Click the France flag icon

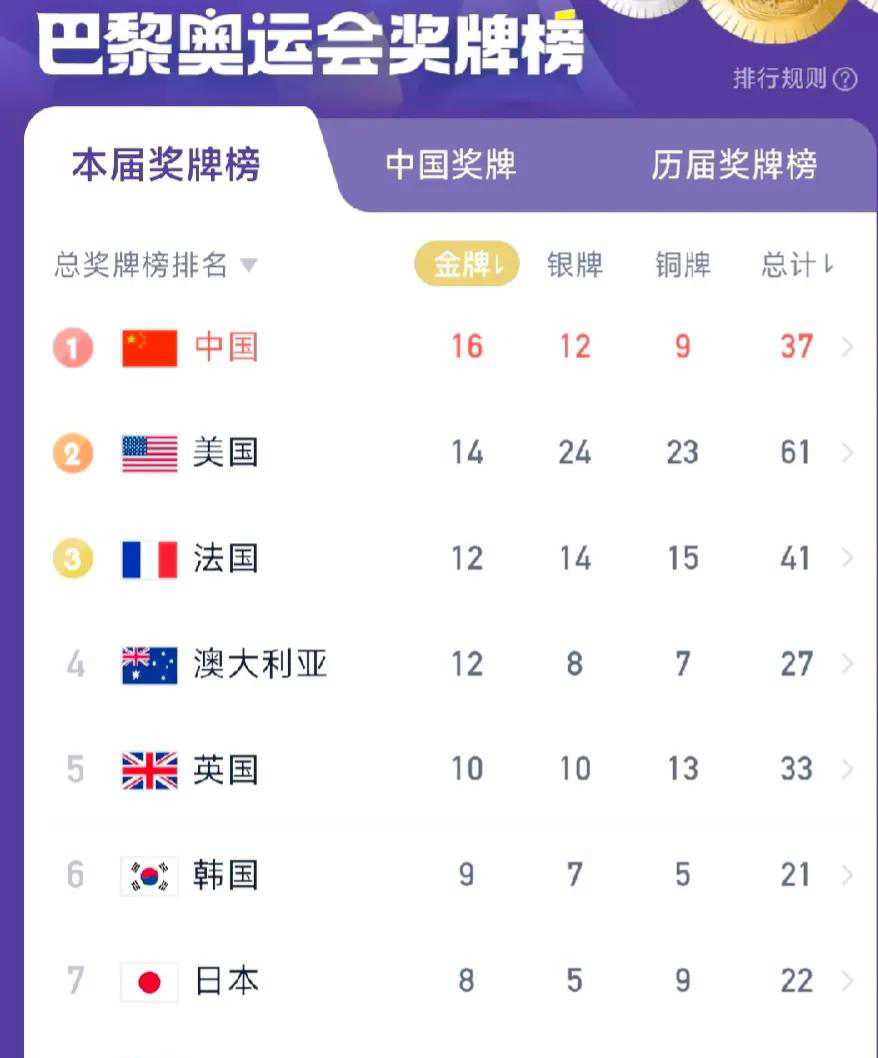(x=147, y=559)
